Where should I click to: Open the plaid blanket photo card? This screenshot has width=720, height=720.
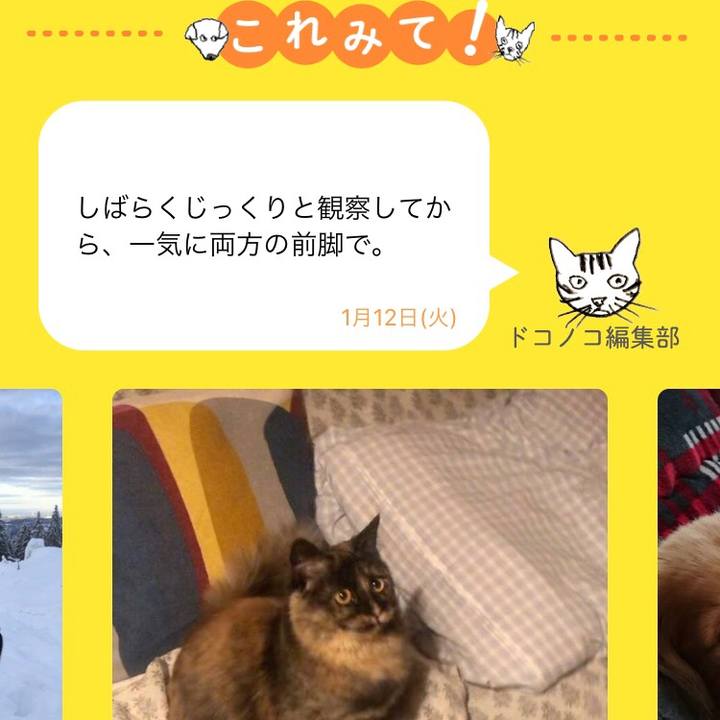click(x=690, y=555)
